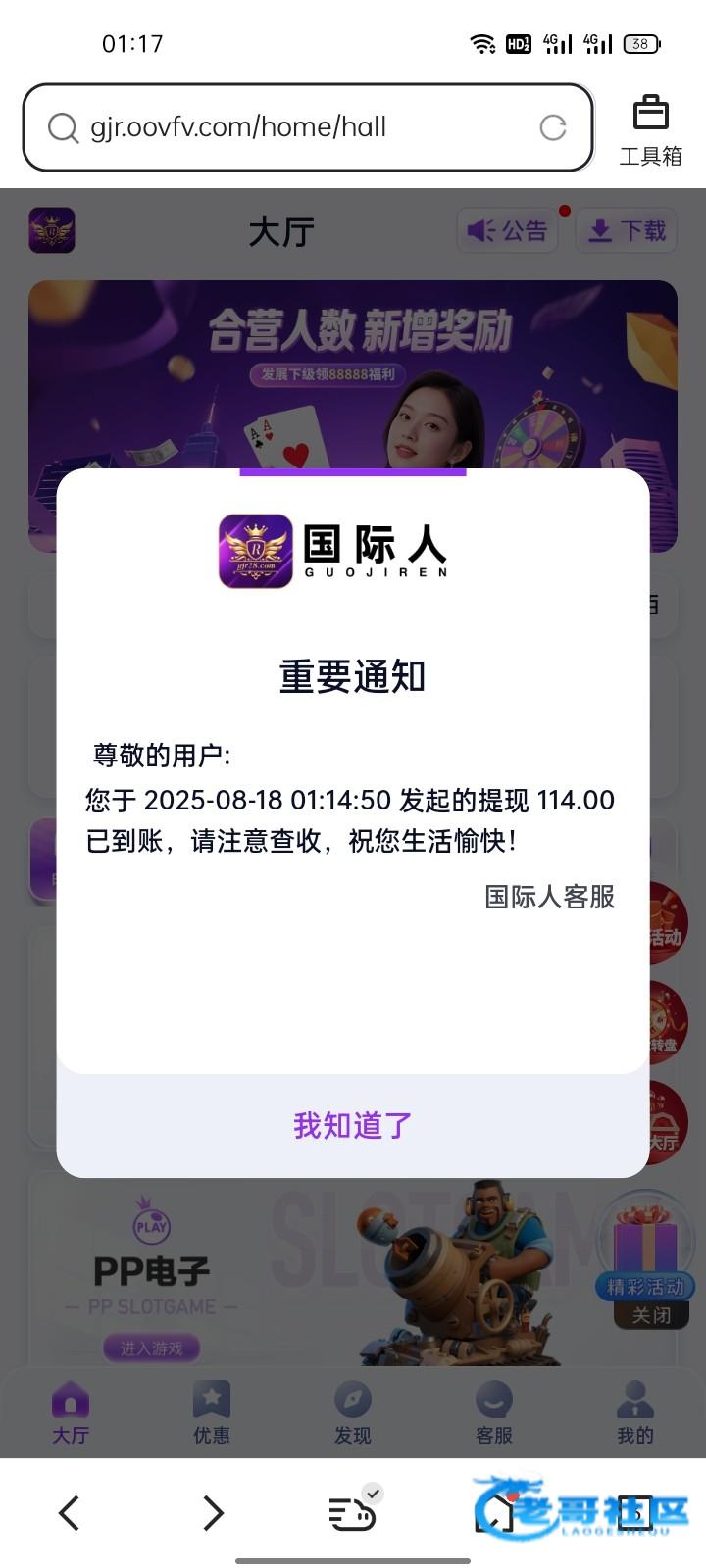Tap the browser address bar
The width and height of the screenshot is (706, 1568).
tap(294, 127)
